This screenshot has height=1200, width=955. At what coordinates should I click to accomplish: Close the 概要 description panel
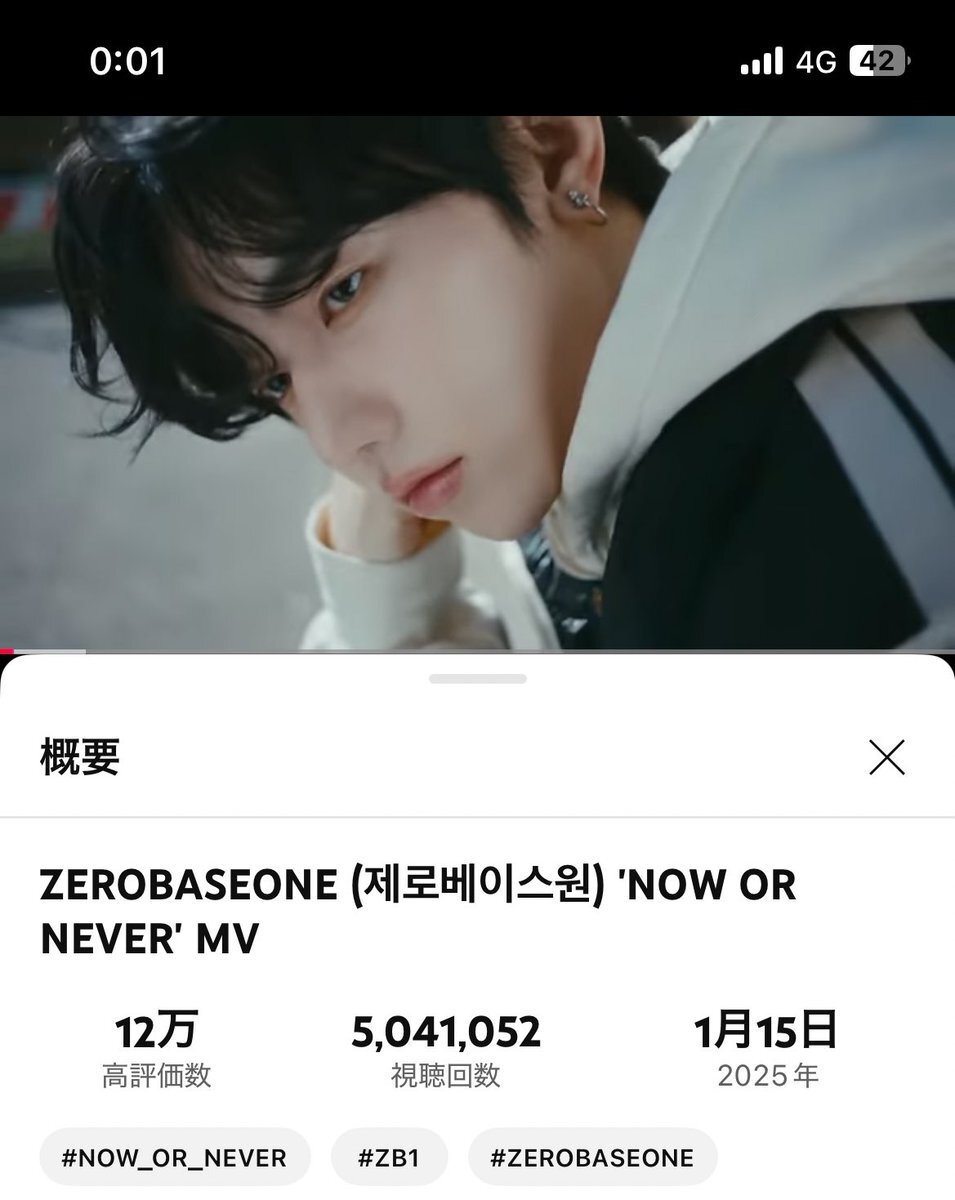point(886,758)
